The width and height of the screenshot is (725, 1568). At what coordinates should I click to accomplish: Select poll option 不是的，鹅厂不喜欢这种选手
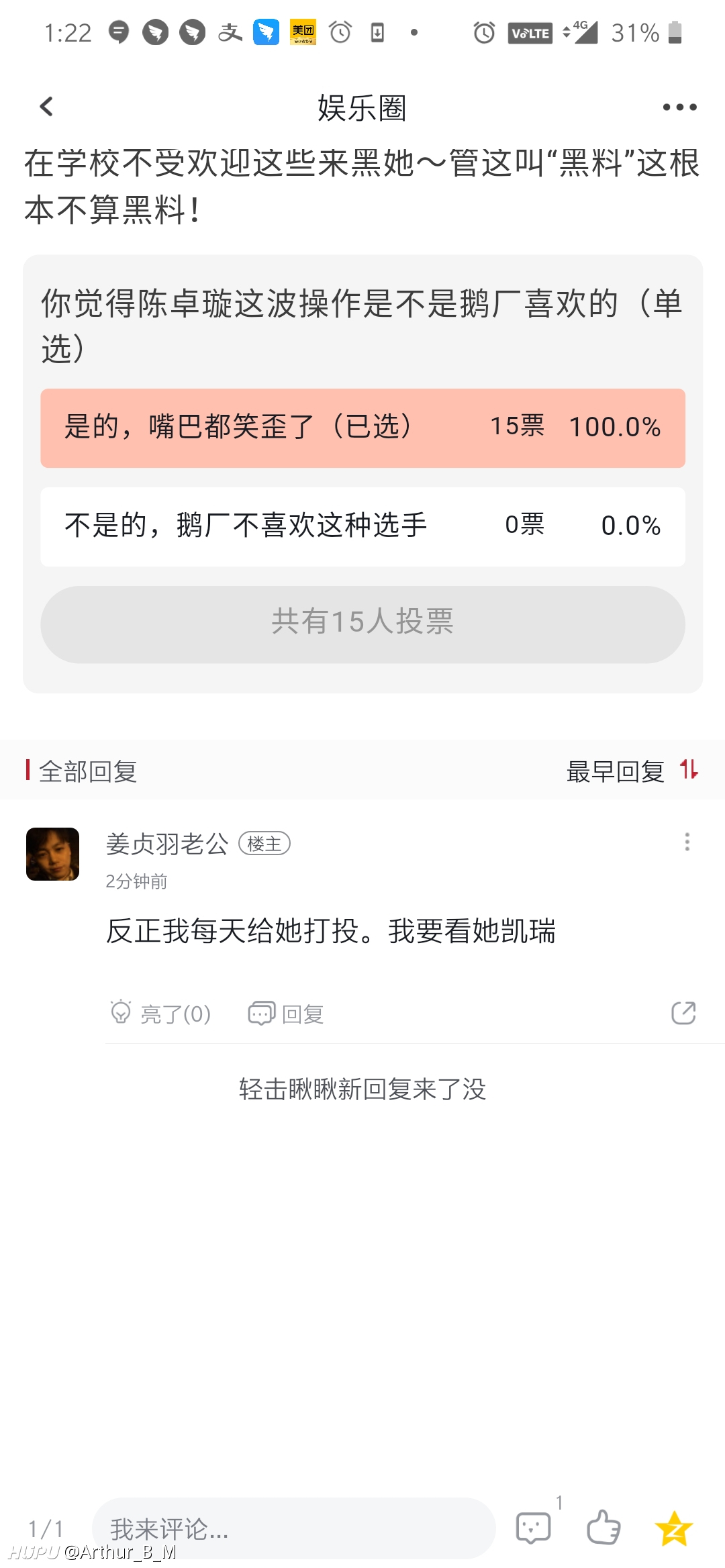coord(362,526)
